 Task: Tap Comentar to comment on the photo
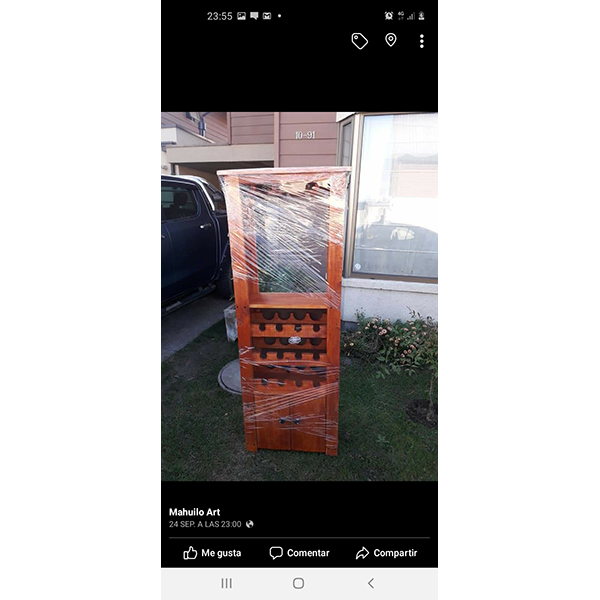tap(299, 553)
